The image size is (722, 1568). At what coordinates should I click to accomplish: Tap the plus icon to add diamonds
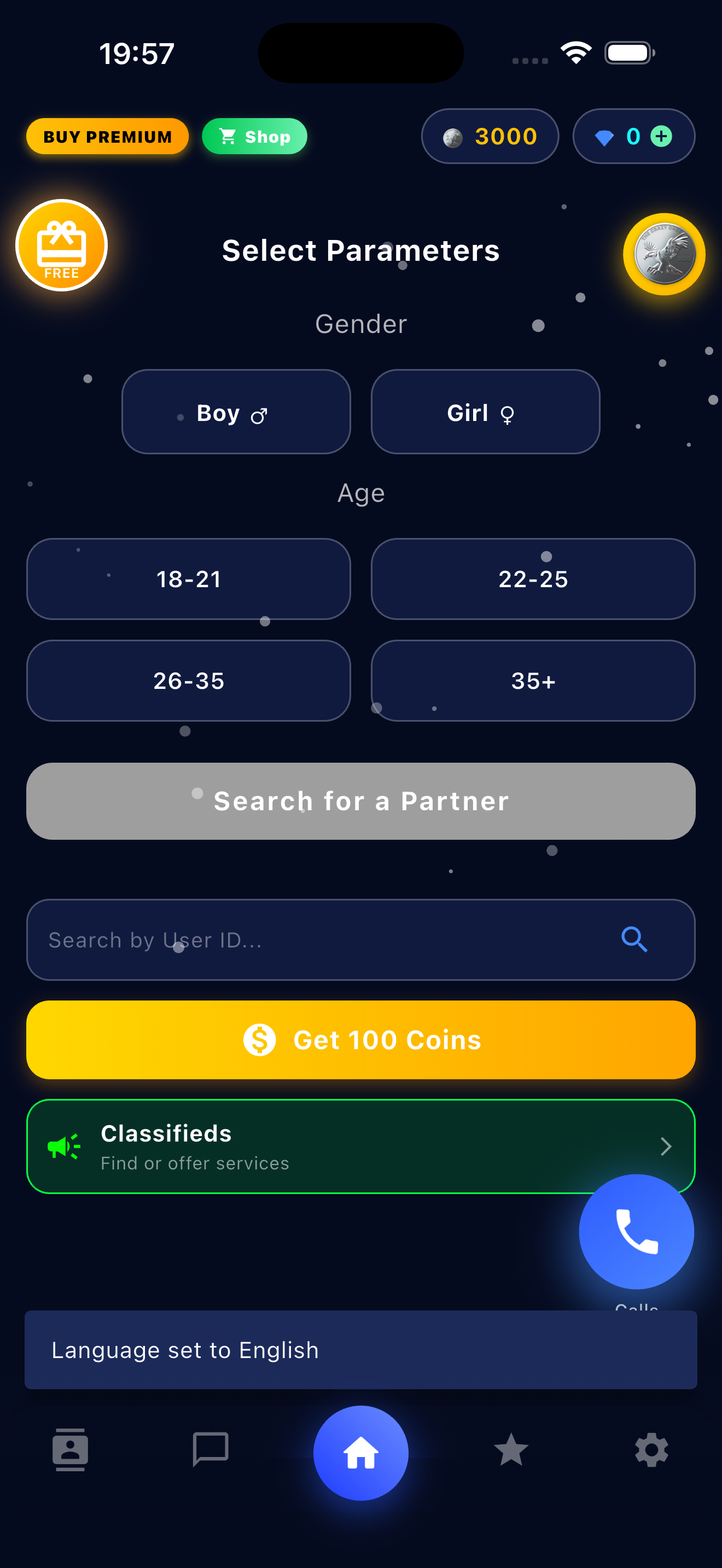point(662,136)
